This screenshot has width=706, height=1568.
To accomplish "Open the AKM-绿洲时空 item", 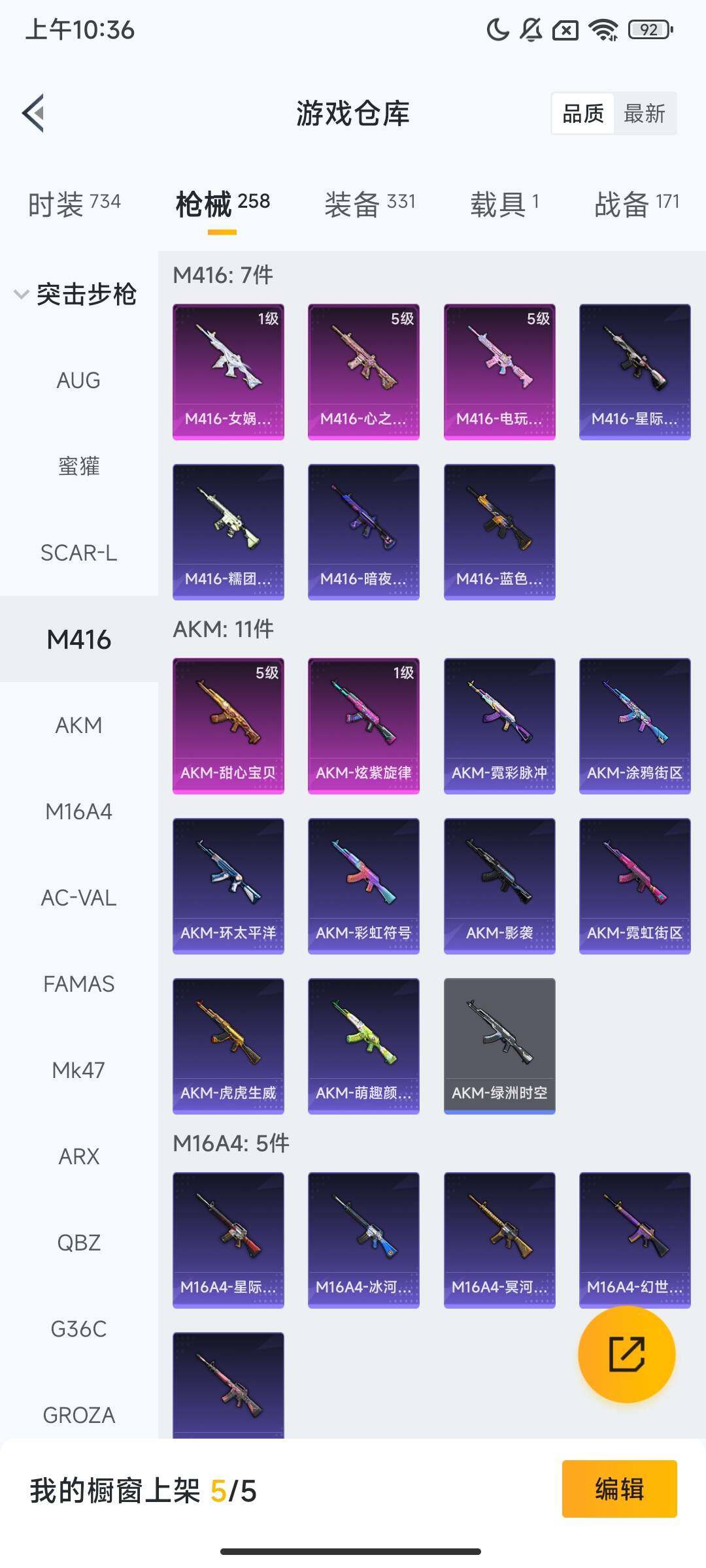I will coord(499,1045).
